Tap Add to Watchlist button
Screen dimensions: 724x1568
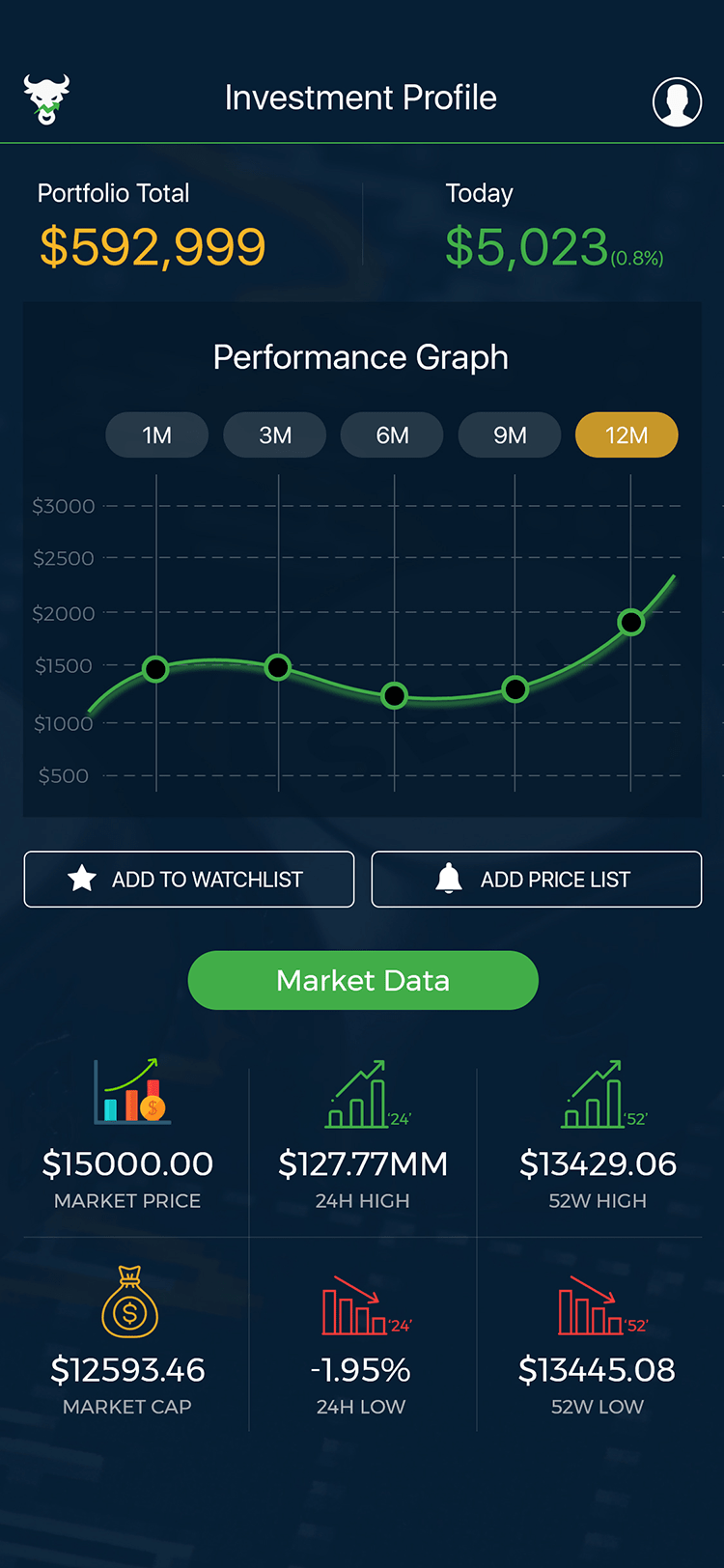pos(189,879)
